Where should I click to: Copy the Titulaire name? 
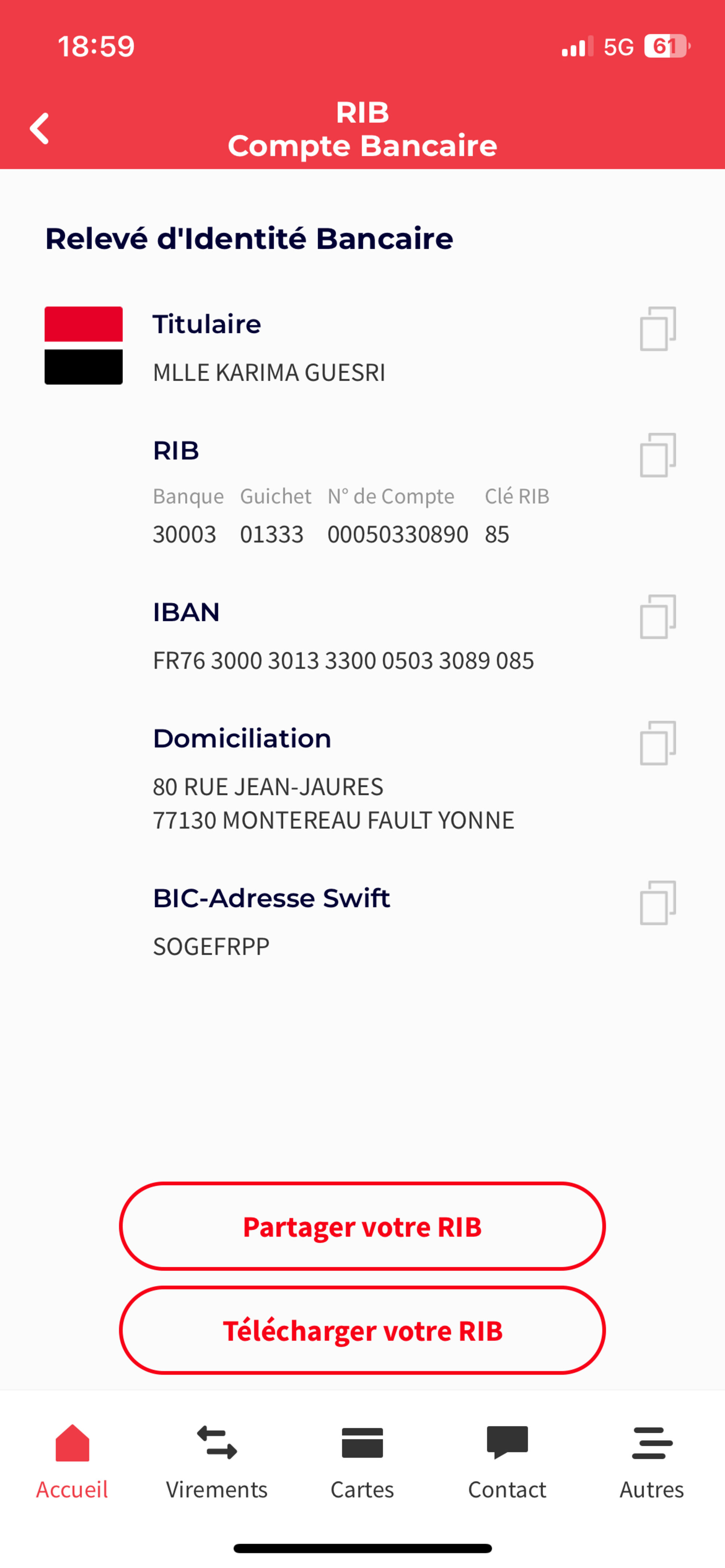point(658,329)
